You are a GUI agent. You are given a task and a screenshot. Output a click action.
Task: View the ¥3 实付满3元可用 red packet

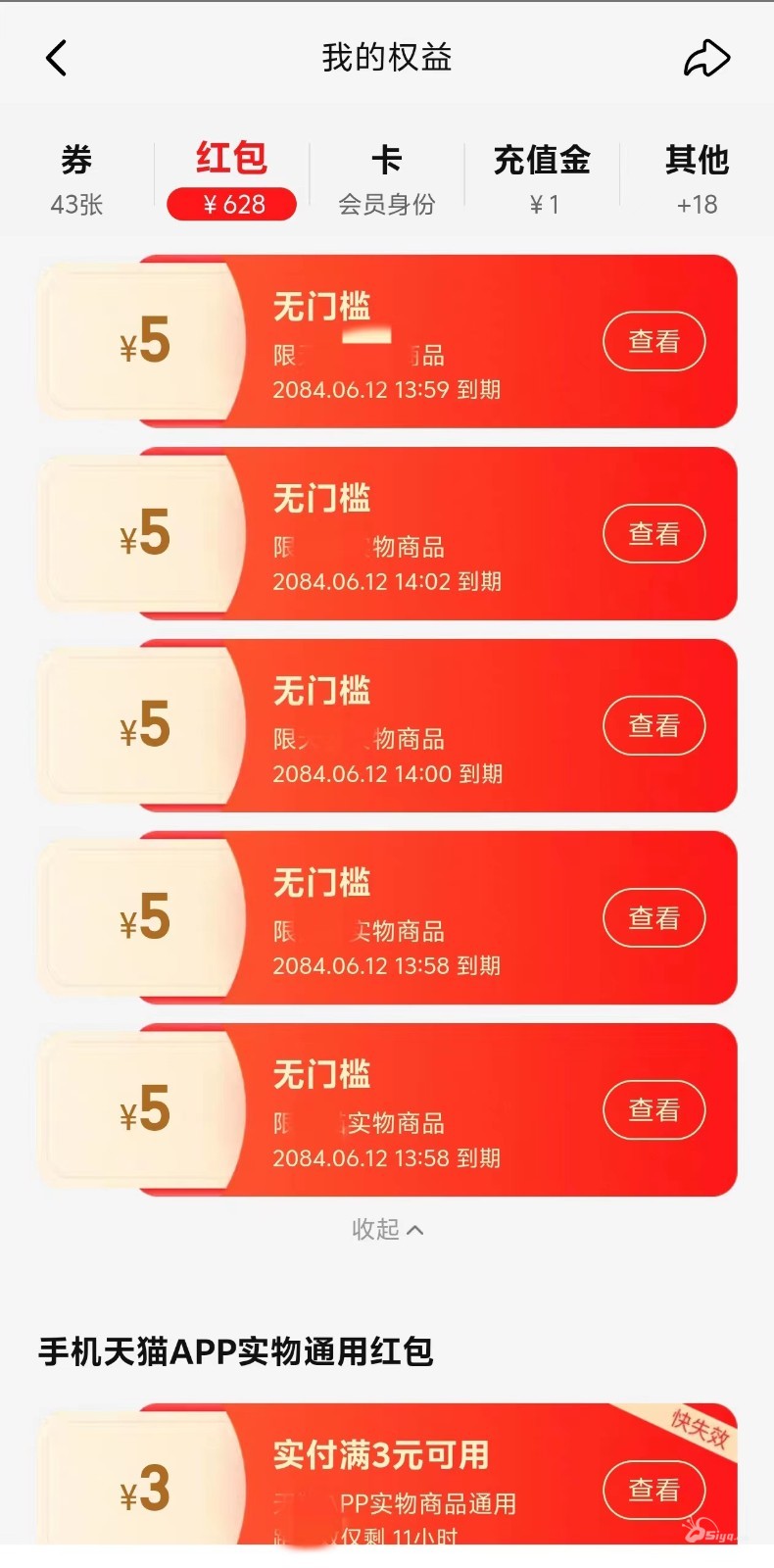pyautogui.click(x=653, y=1490)
